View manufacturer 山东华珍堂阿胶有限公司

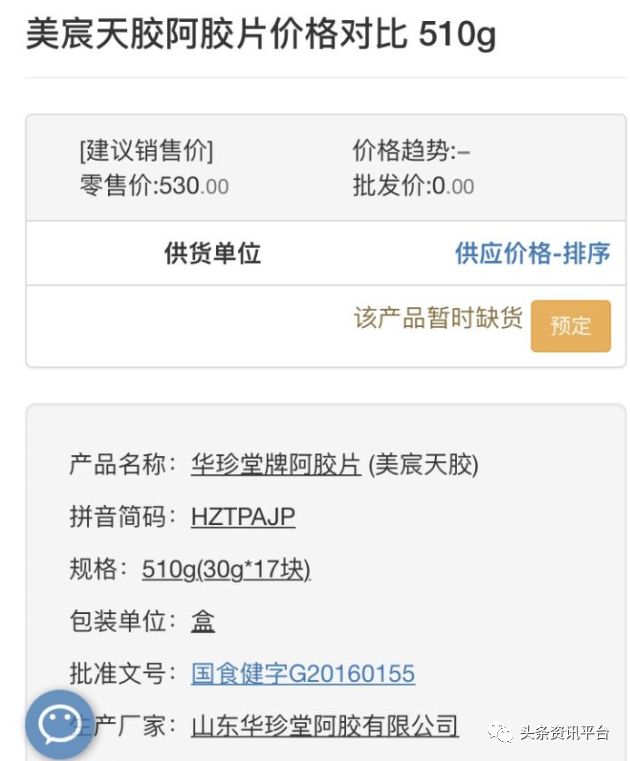coord(324,725)
